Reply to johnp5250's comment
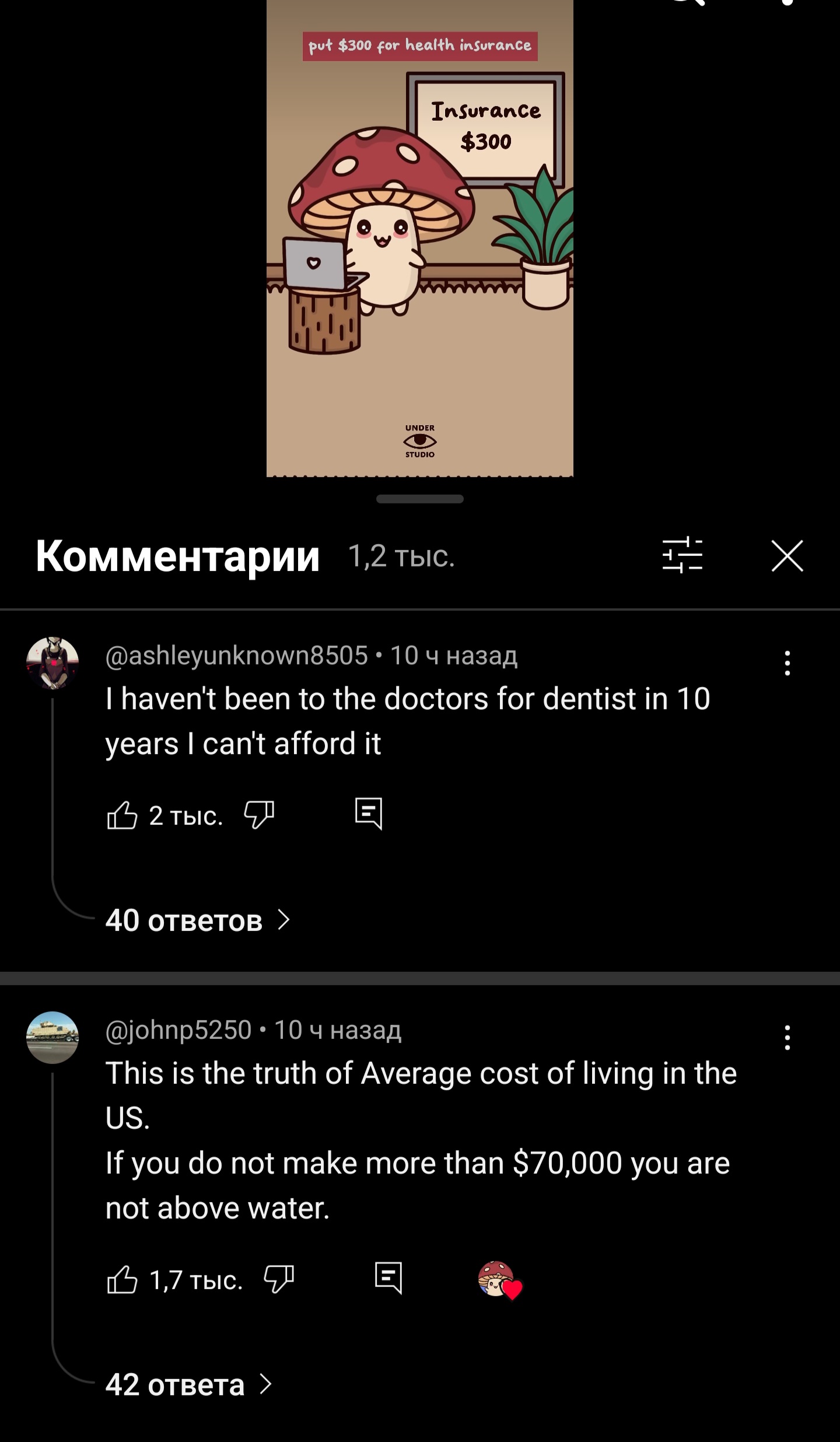The width and height of the screenshot is (840, 1442). pos(388,1279)
